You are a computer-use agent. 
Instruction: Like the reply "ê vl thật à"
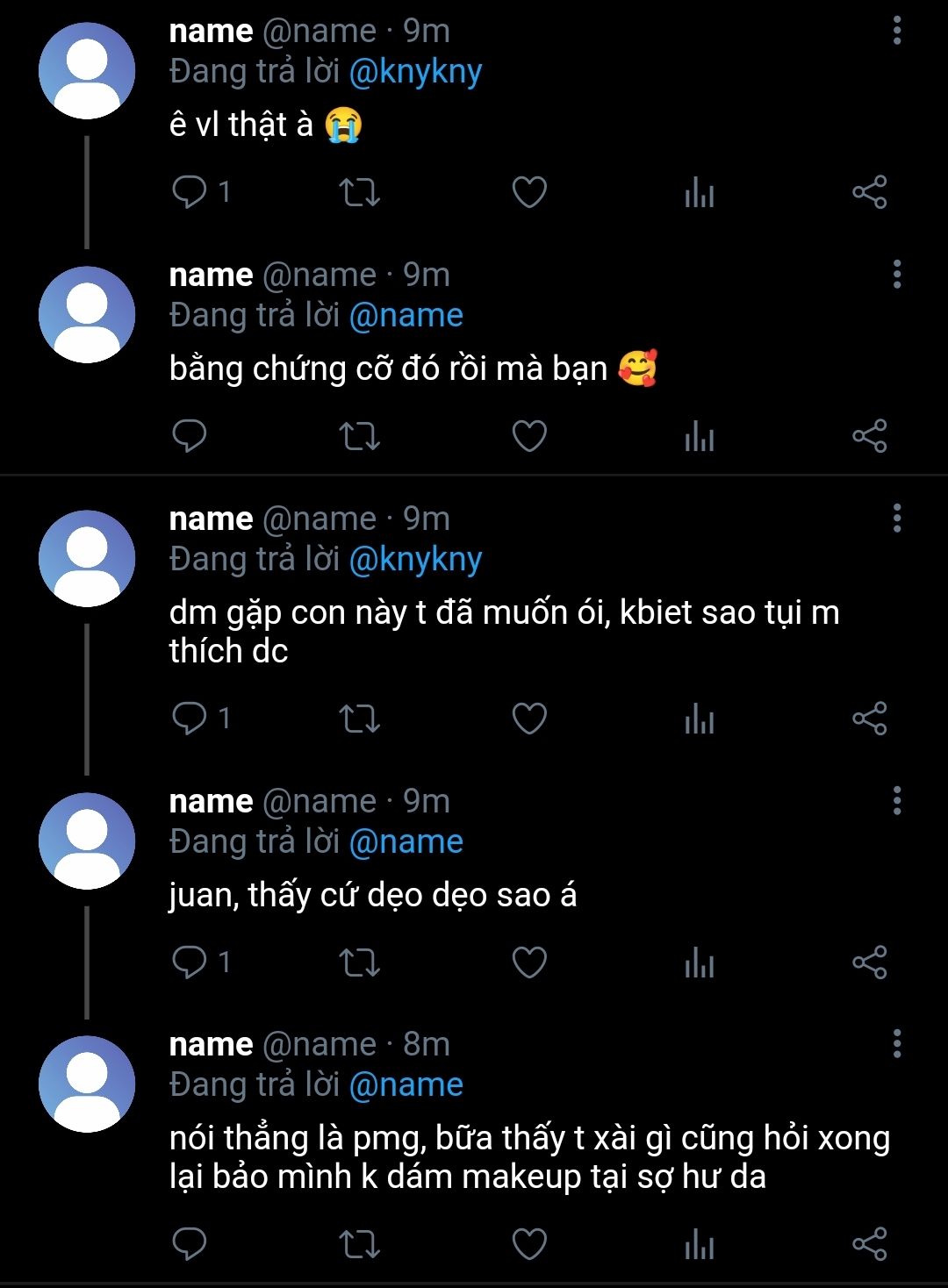[x=529, y=192]
